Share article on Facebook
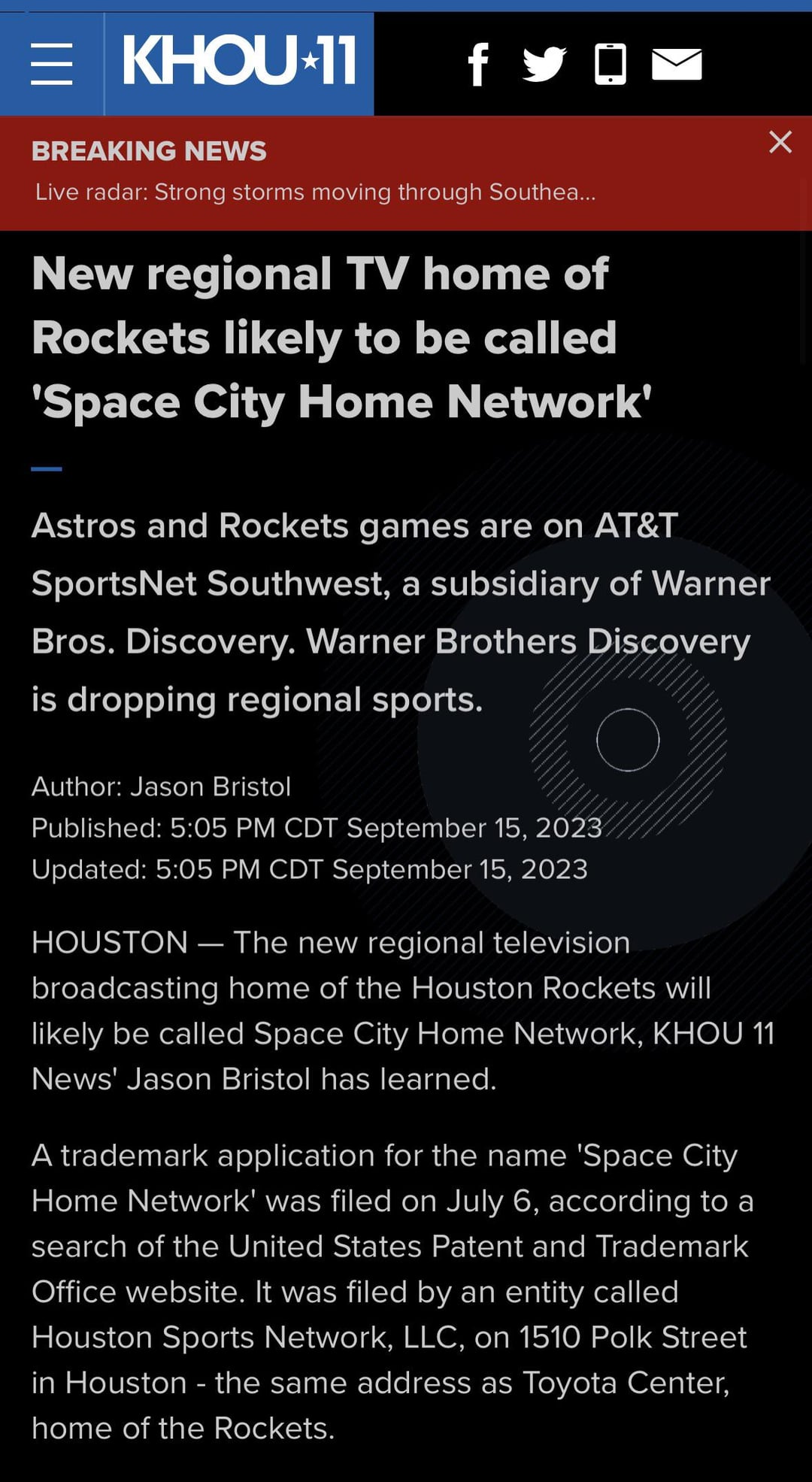Image resolution: width=812 pixels, height=1482 pixels. click(x=478, y=64)
